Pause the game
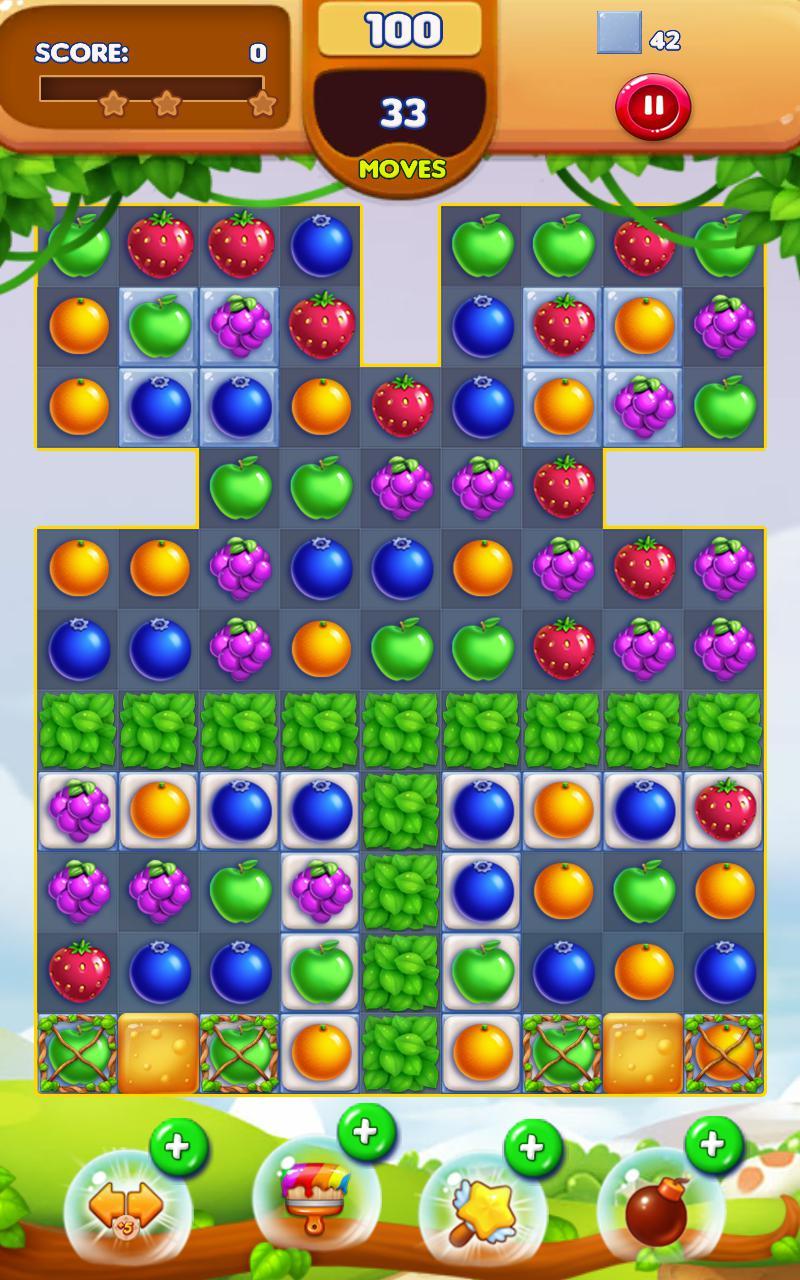The image size is (800, 1280). [652, 106]
